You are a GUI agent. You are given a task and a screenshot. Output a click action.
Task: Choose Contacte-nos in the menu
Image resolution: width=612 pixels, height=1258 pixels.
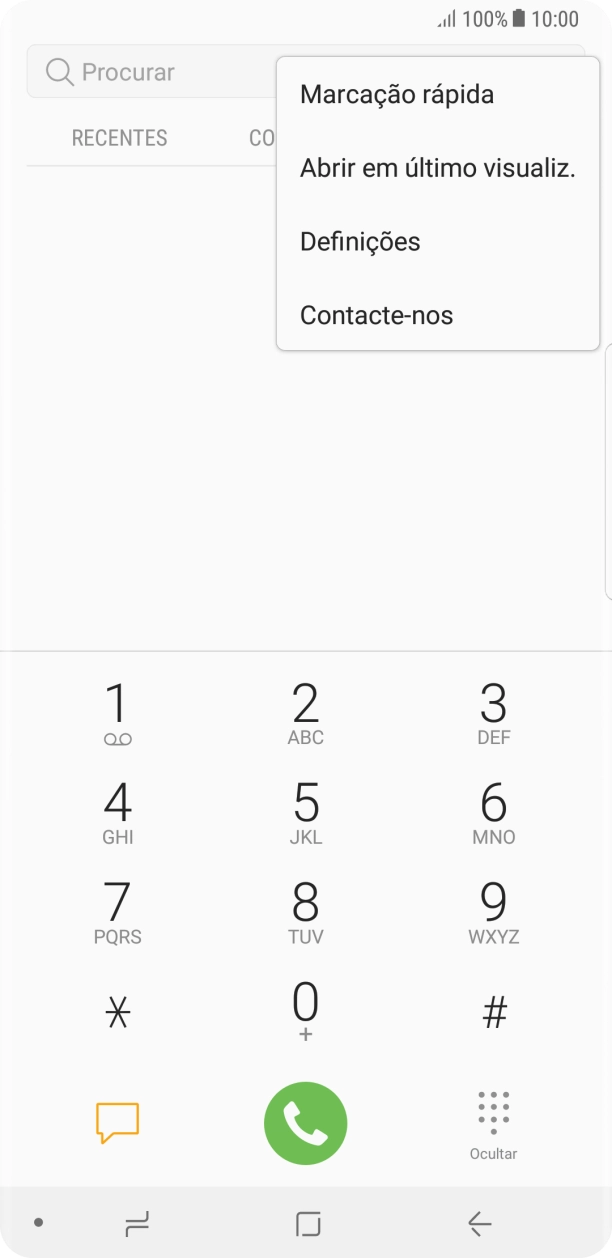click(376, 315)
